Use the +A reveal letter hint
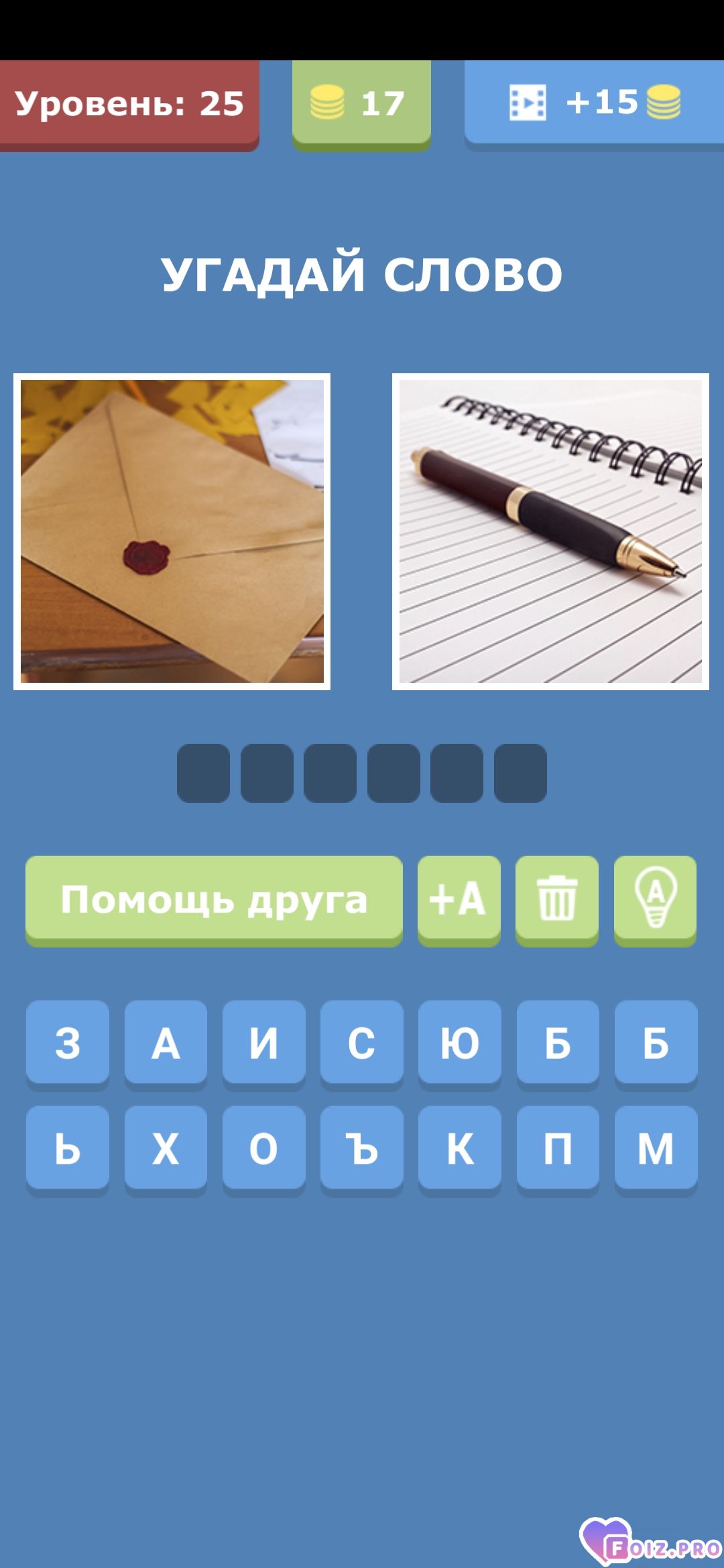Screen dimensions: 724x1568 [459, 901]
